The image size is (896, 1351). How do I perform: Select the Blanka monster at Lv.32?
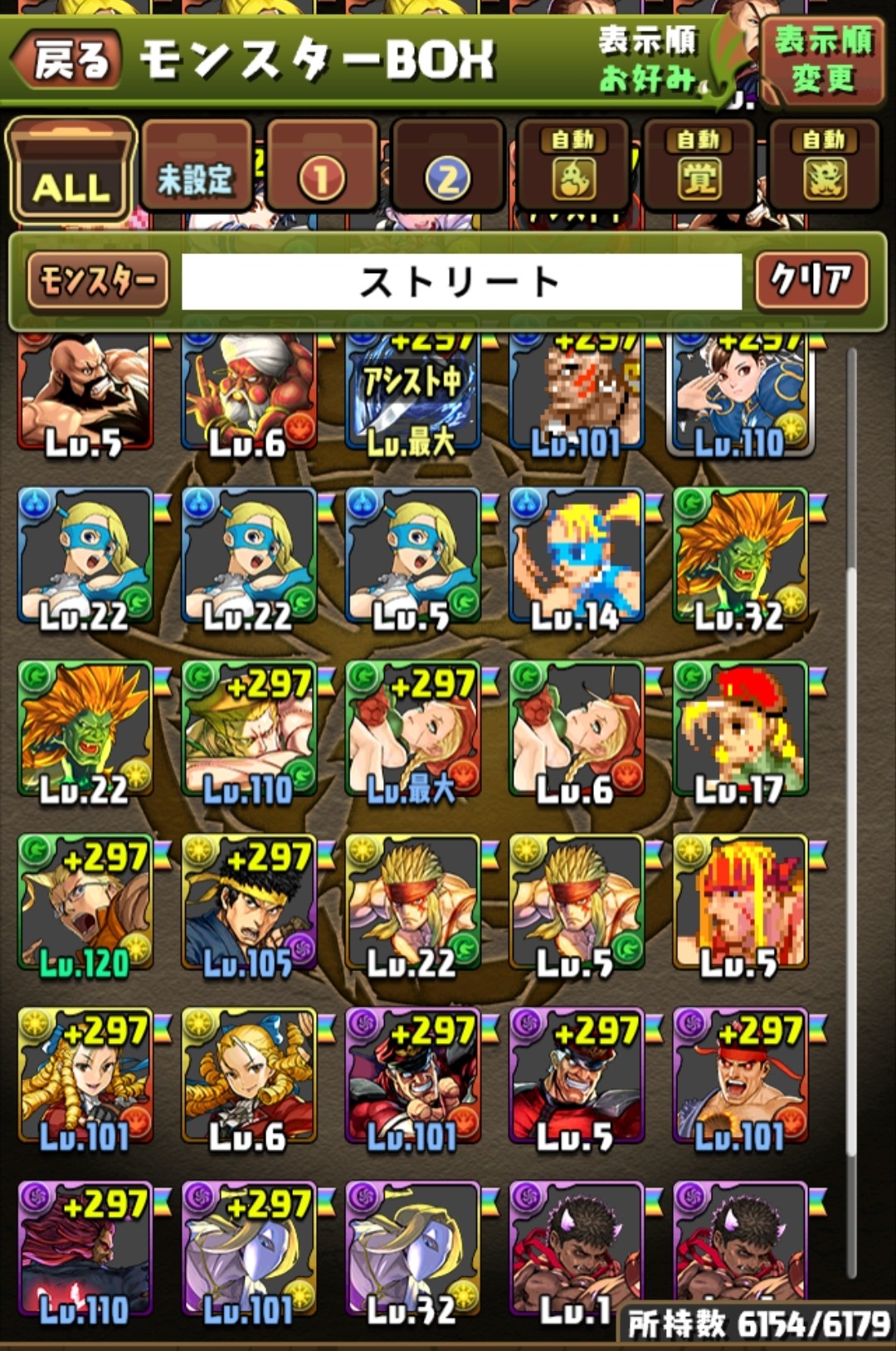pos(741,558)
